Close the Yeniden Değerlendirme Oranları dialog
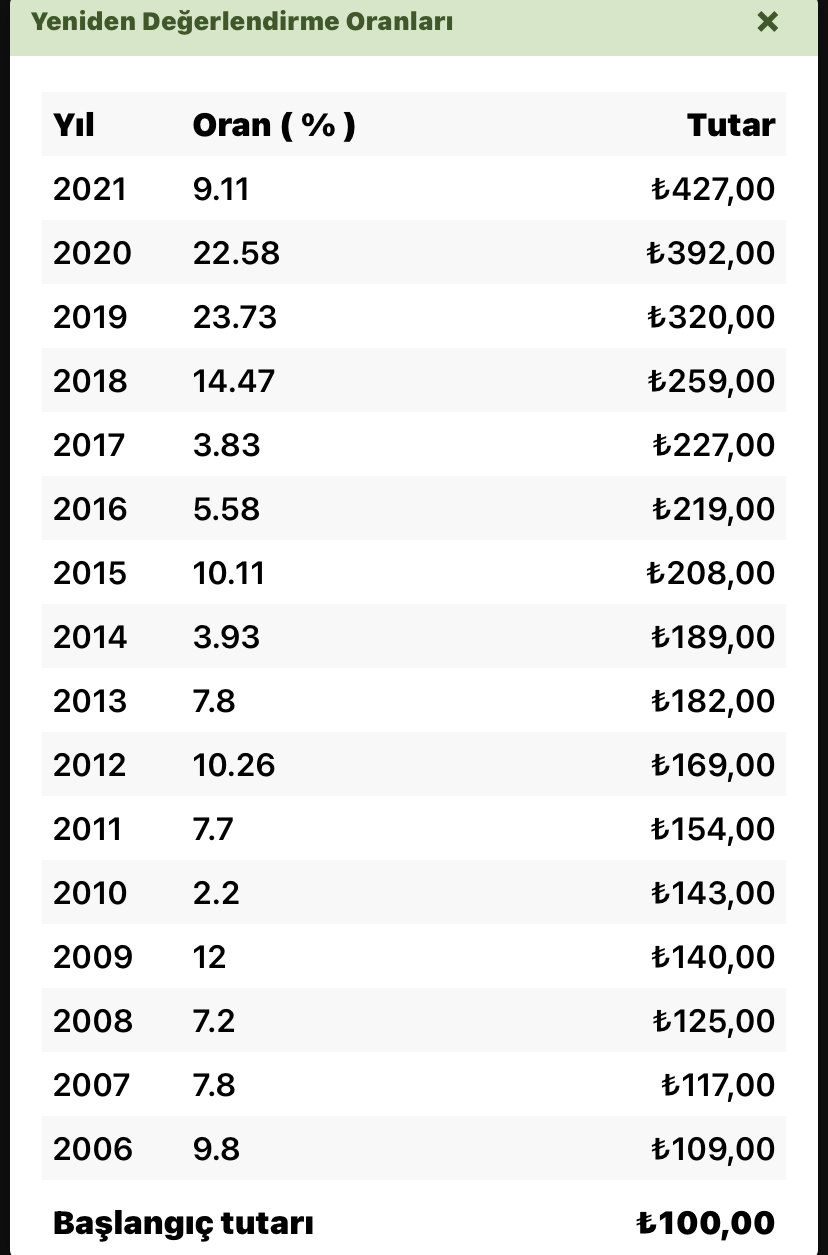 click(x=767, y=22)
